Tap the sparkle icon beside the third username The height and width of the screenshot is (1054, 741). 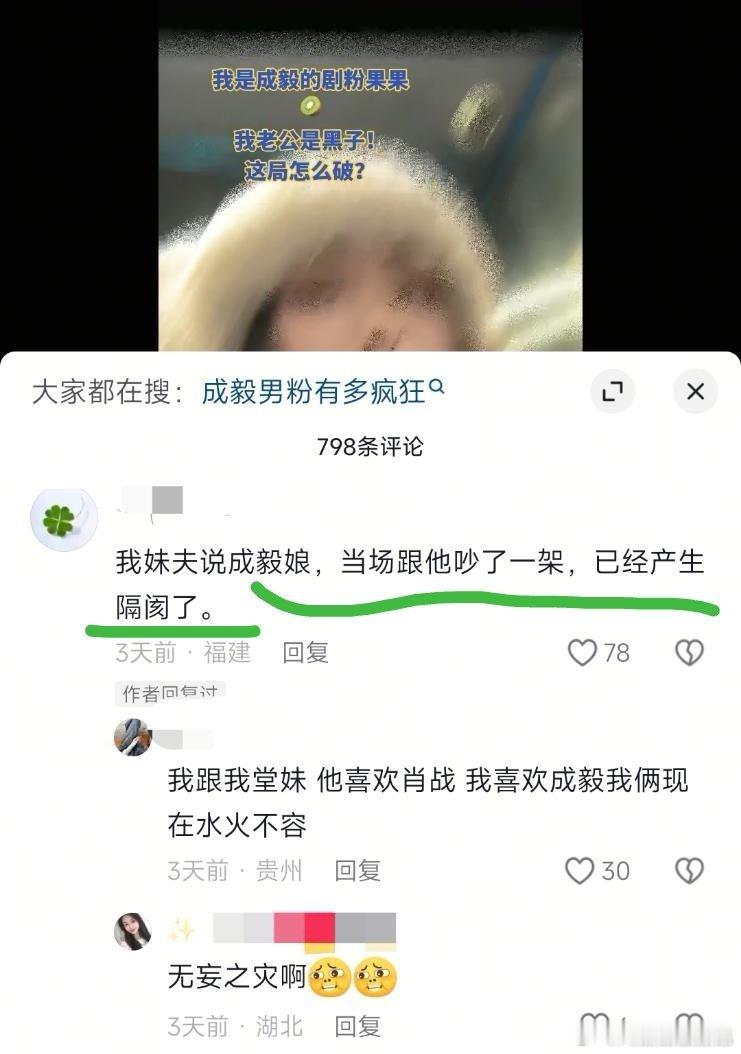click(180, 930)
